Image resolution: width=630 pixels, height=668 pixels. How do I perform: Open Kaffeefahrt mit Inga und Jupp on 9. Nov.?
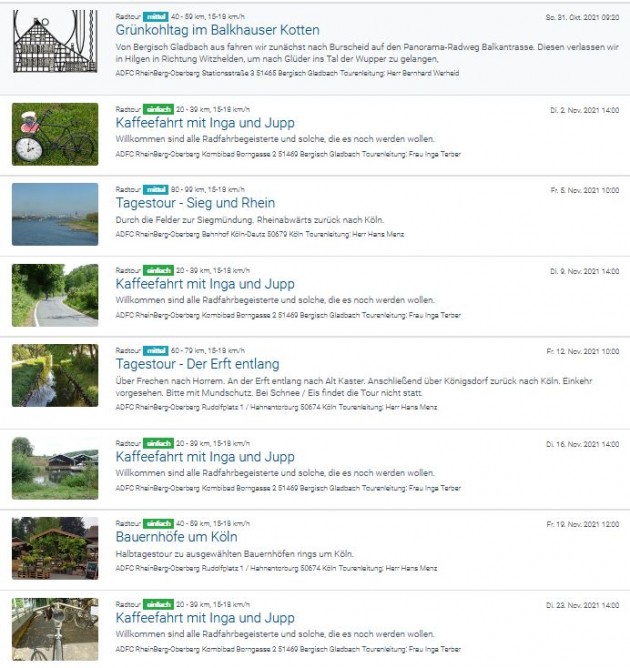click(x=205, y=284)
